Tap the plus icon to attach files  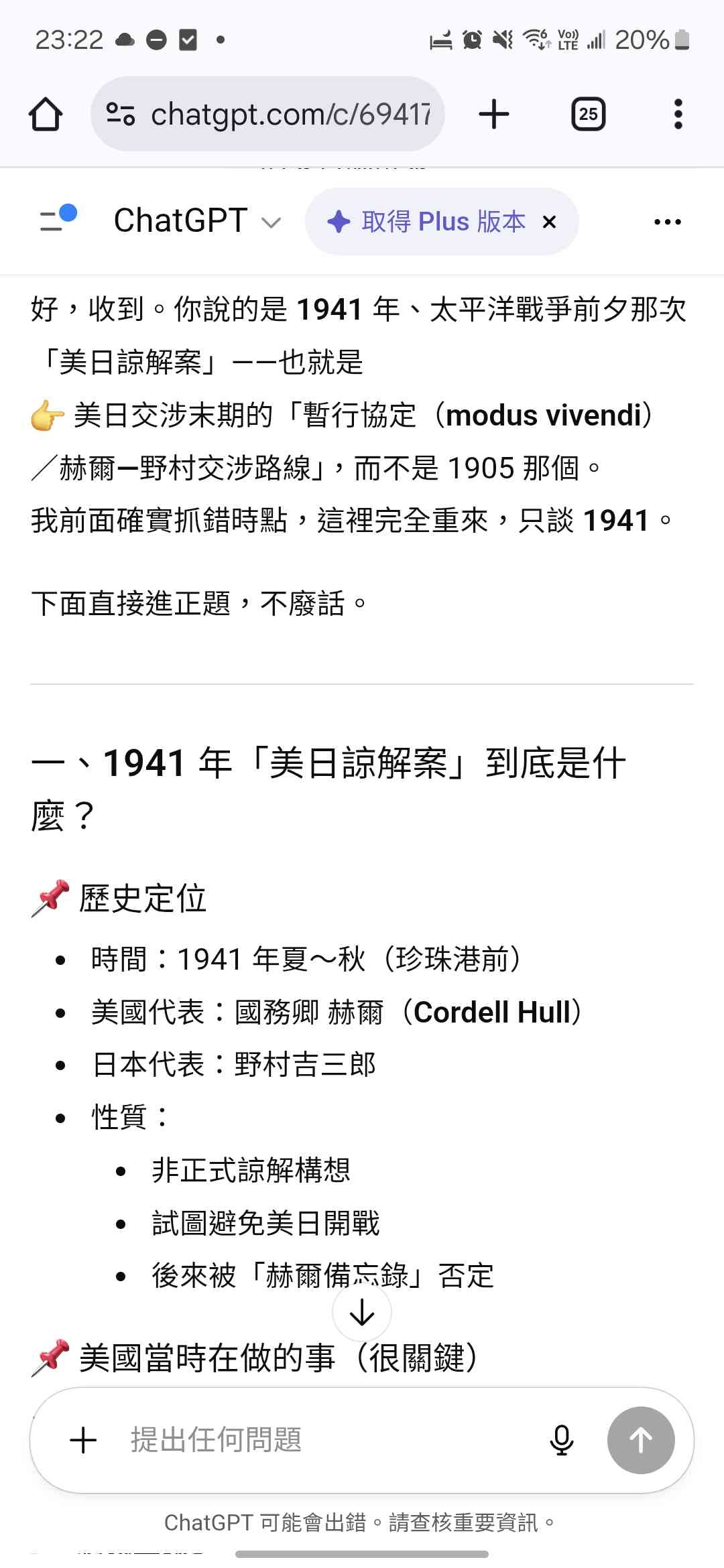coord(84,1439)
